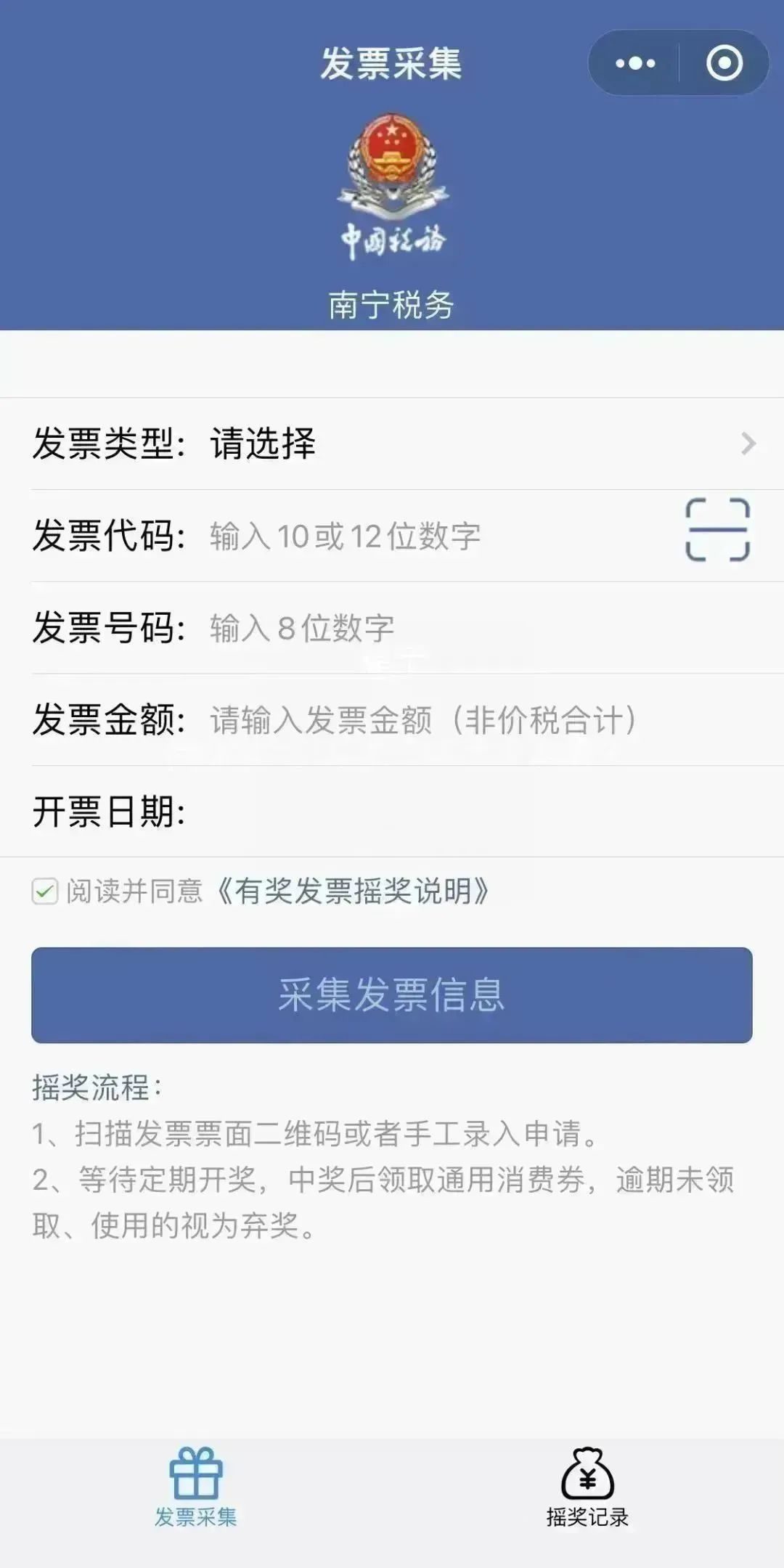The width and height of the screenshot is (784, 1568).
Task: Uncheck the 阅读并同意 agreement checkbox
Action: (44, 891)
